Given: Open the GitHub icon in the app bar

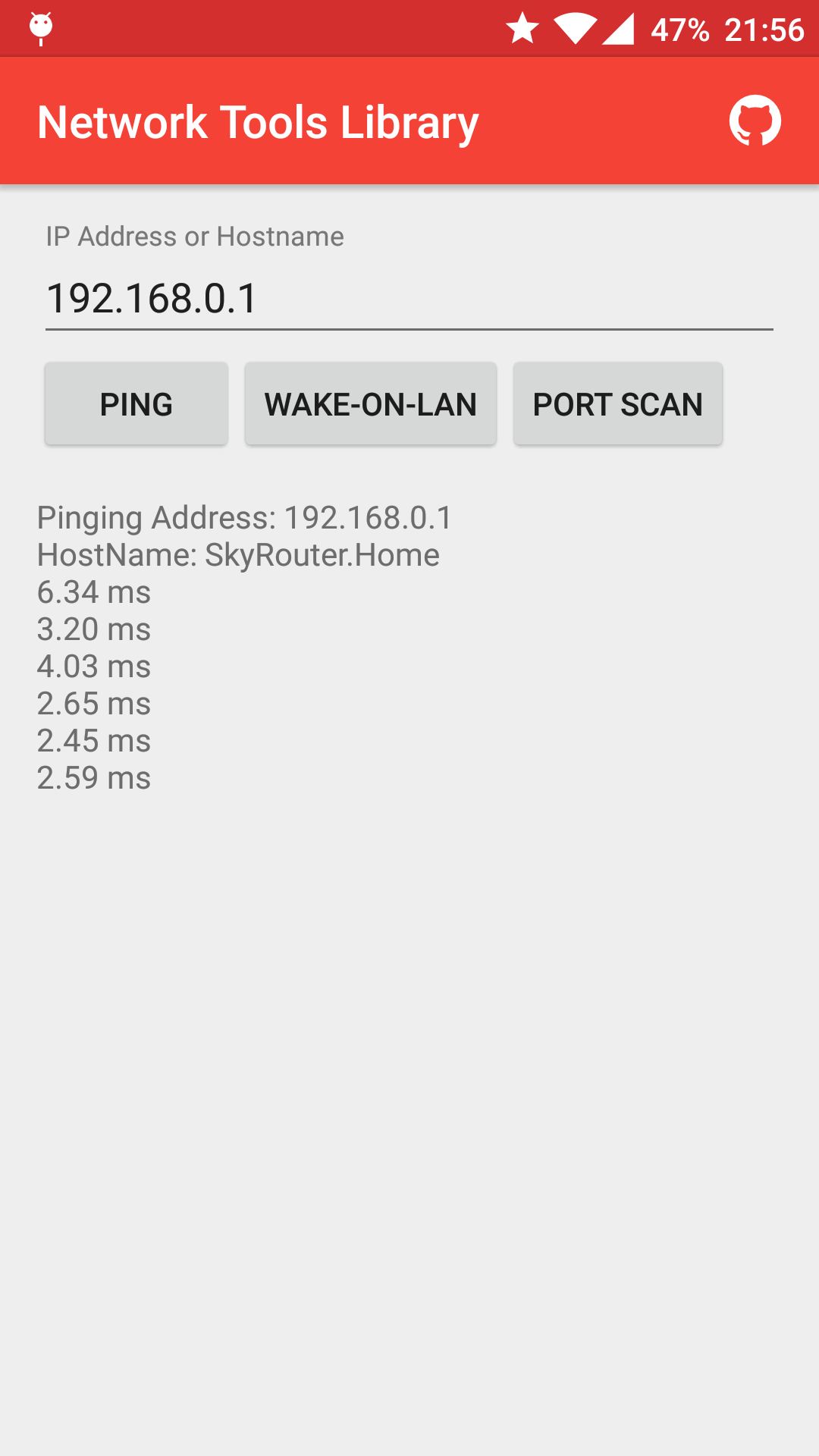Looking at the screenshot, I should pyautogui.click(x=755, y=121).
